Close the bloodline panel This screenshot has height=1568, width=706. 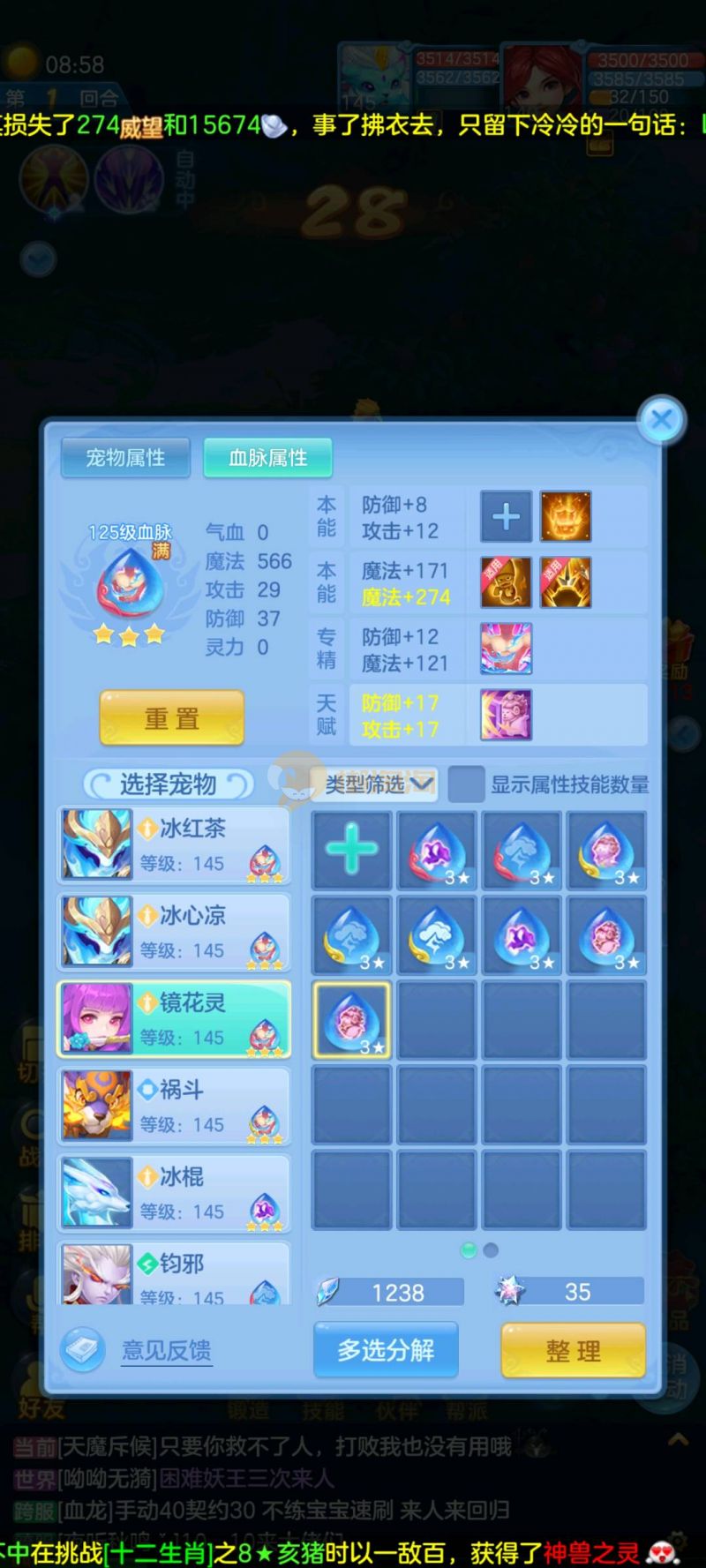[661, 421]
